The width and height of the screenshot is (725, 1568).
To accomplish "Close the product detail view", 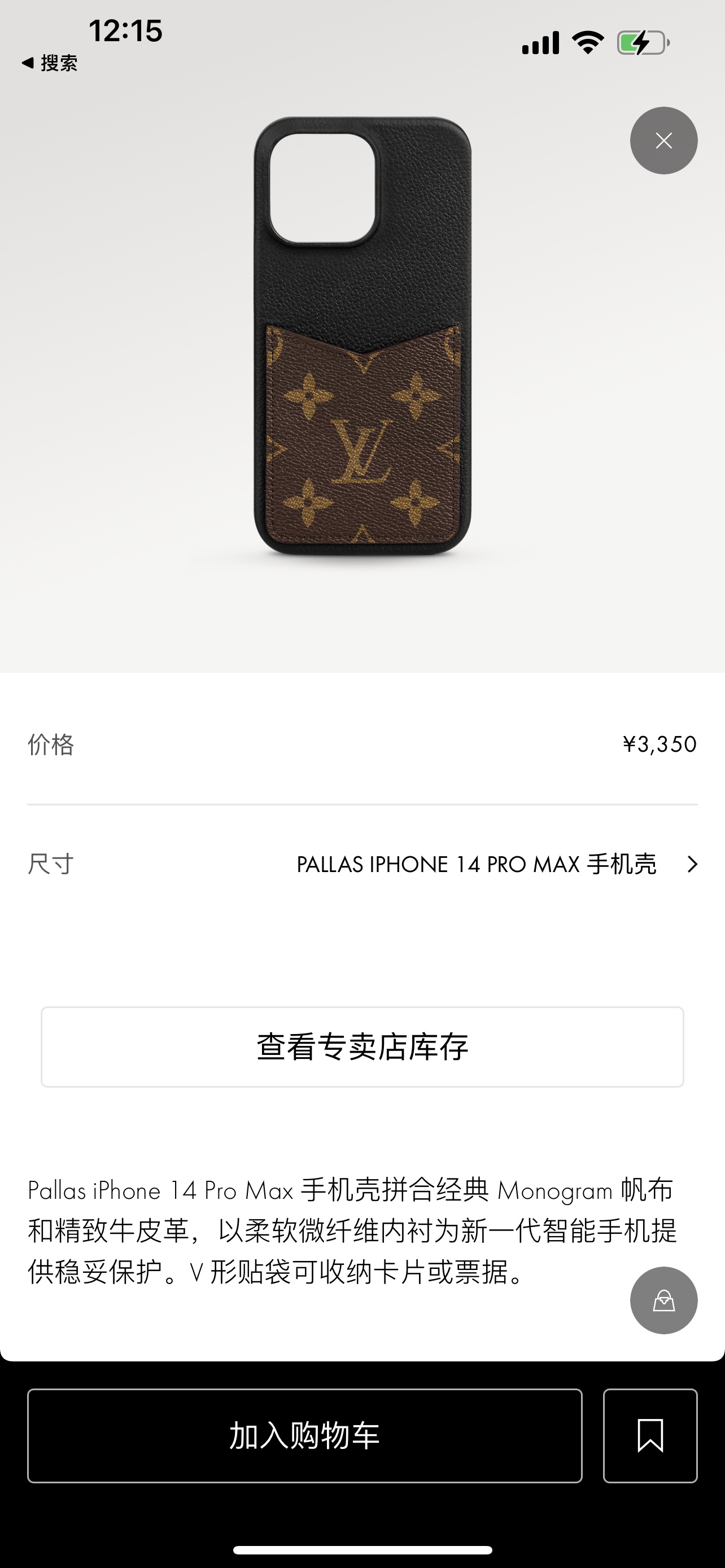I will [663, 141].
